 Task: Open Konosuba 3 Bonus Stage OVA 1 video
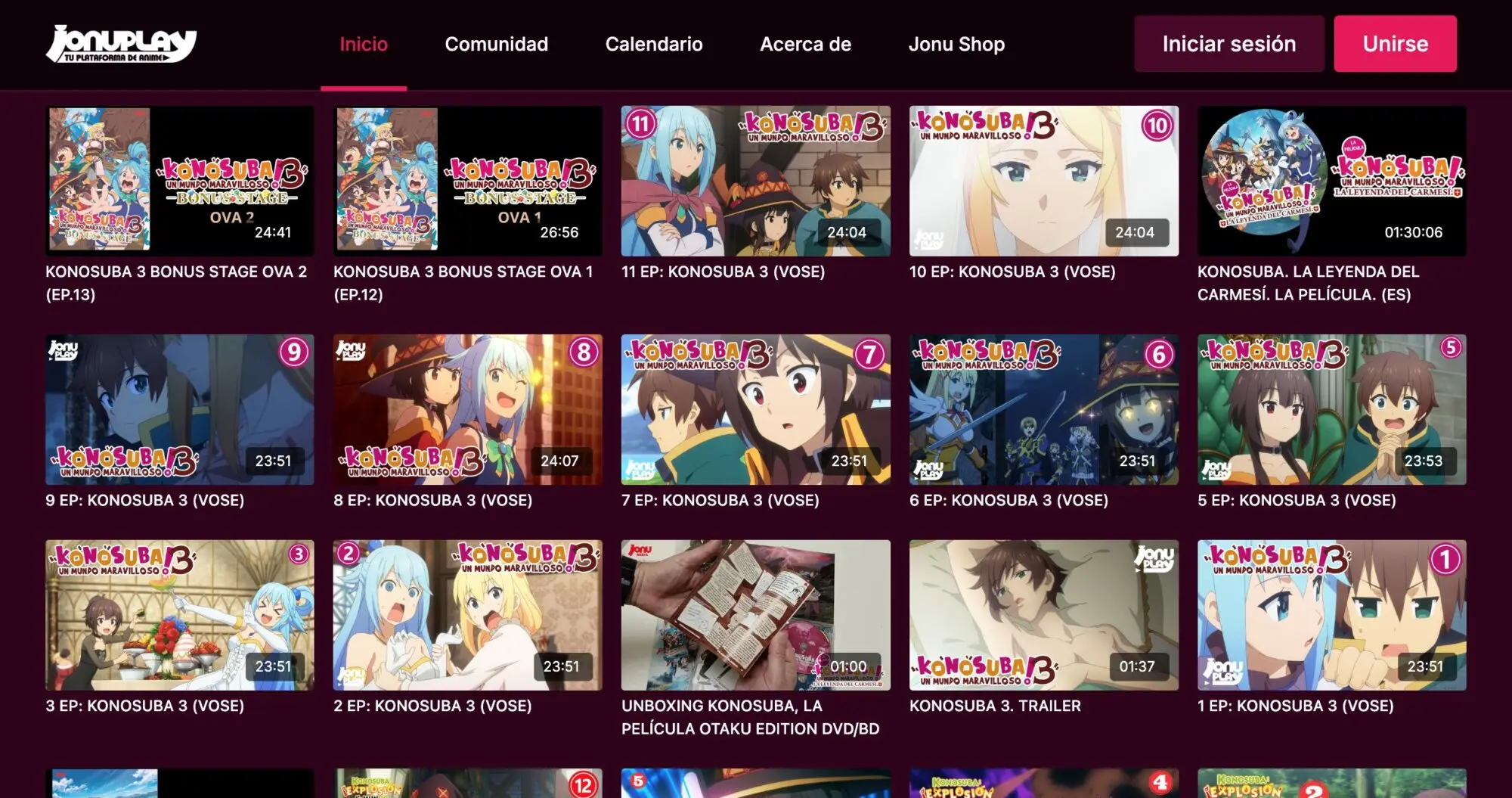pos(467,181)
